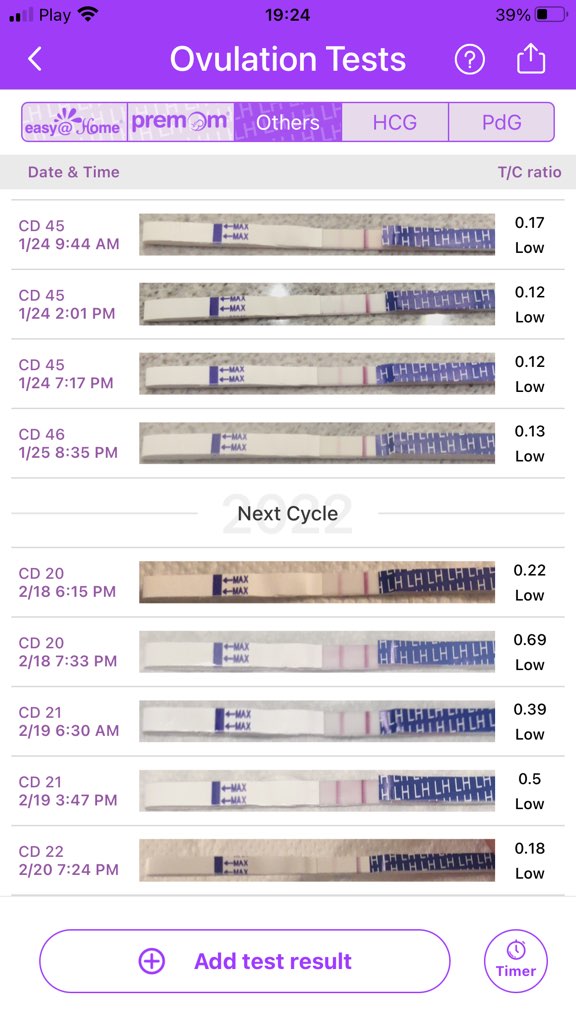
Task: Open the 1/24 2:01 PM test result
Action: [288, 304]
